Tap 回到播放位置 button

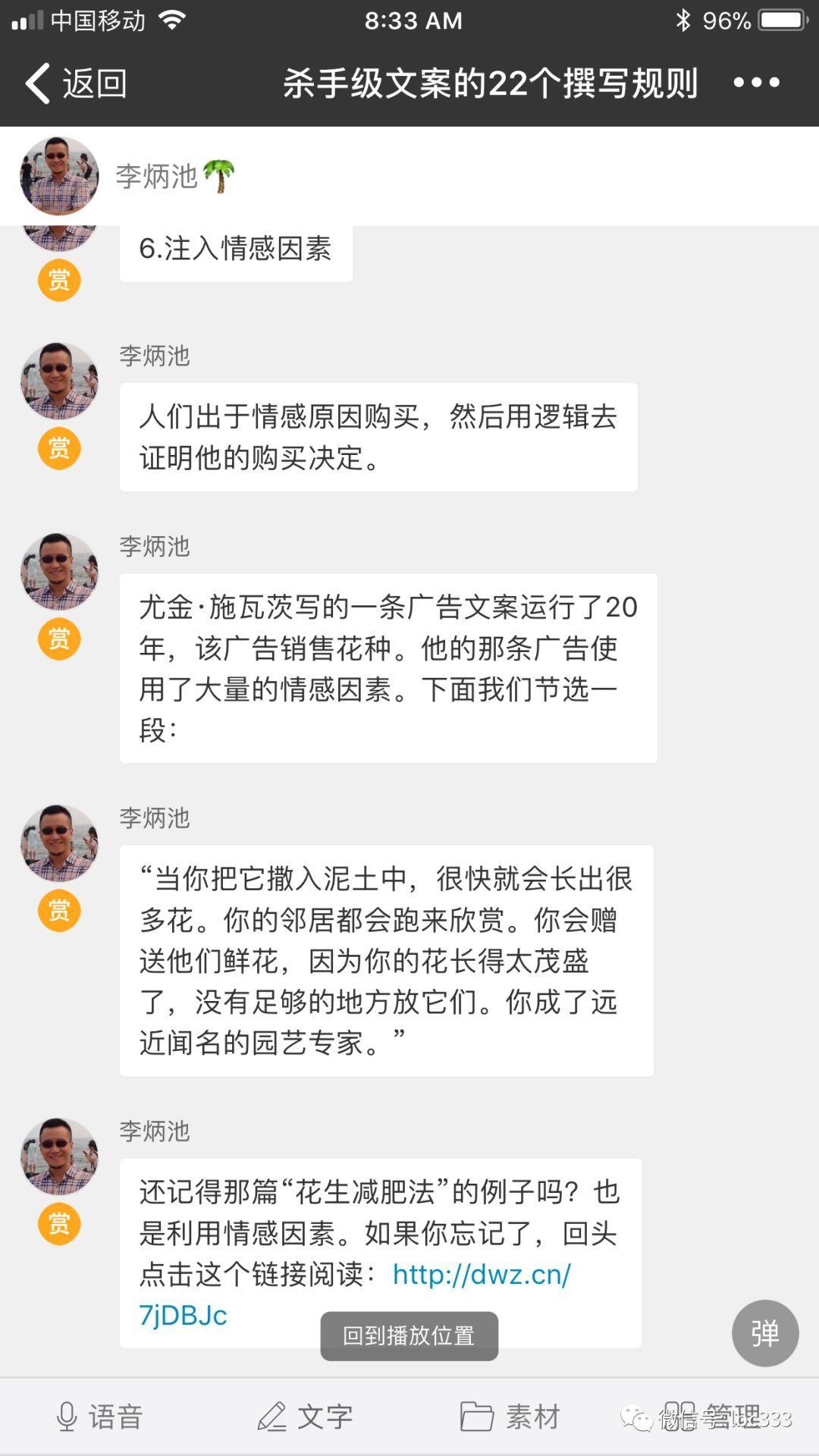pos(409,1335)
